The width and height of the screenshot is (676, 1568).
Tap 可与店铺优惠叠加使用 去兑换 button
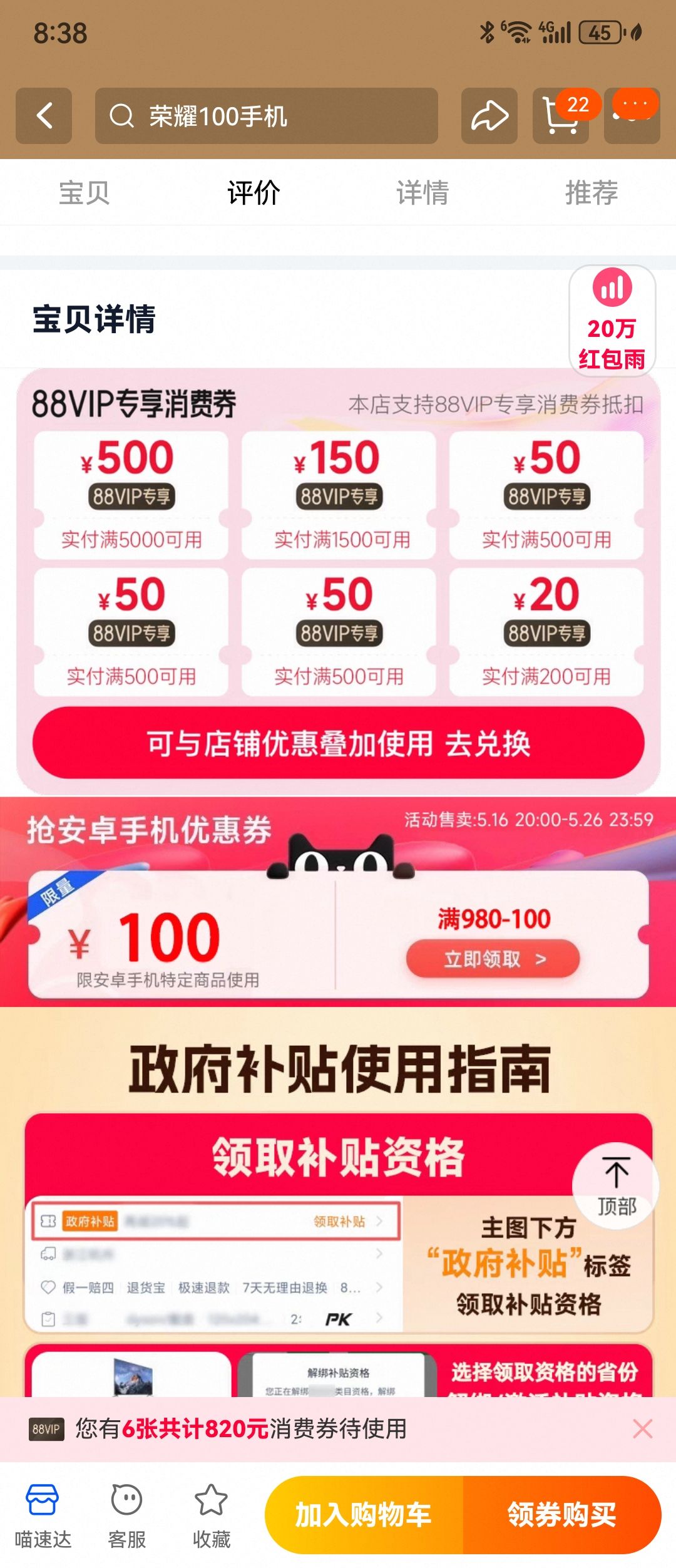[338, 743]
